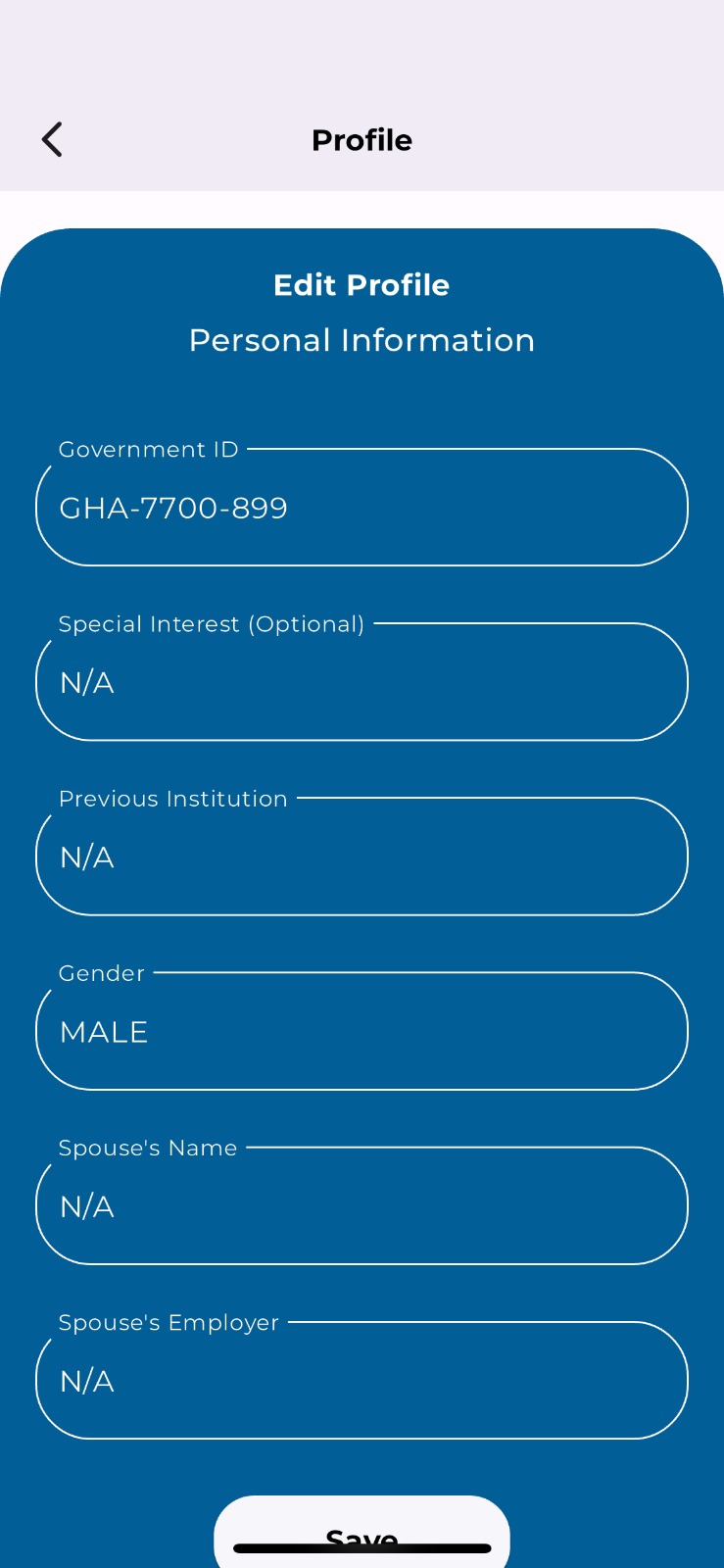Screen dimensions: 724x1568
Task: Focus the Spouse's Employer field
Action: click(x=362, y=1380)
